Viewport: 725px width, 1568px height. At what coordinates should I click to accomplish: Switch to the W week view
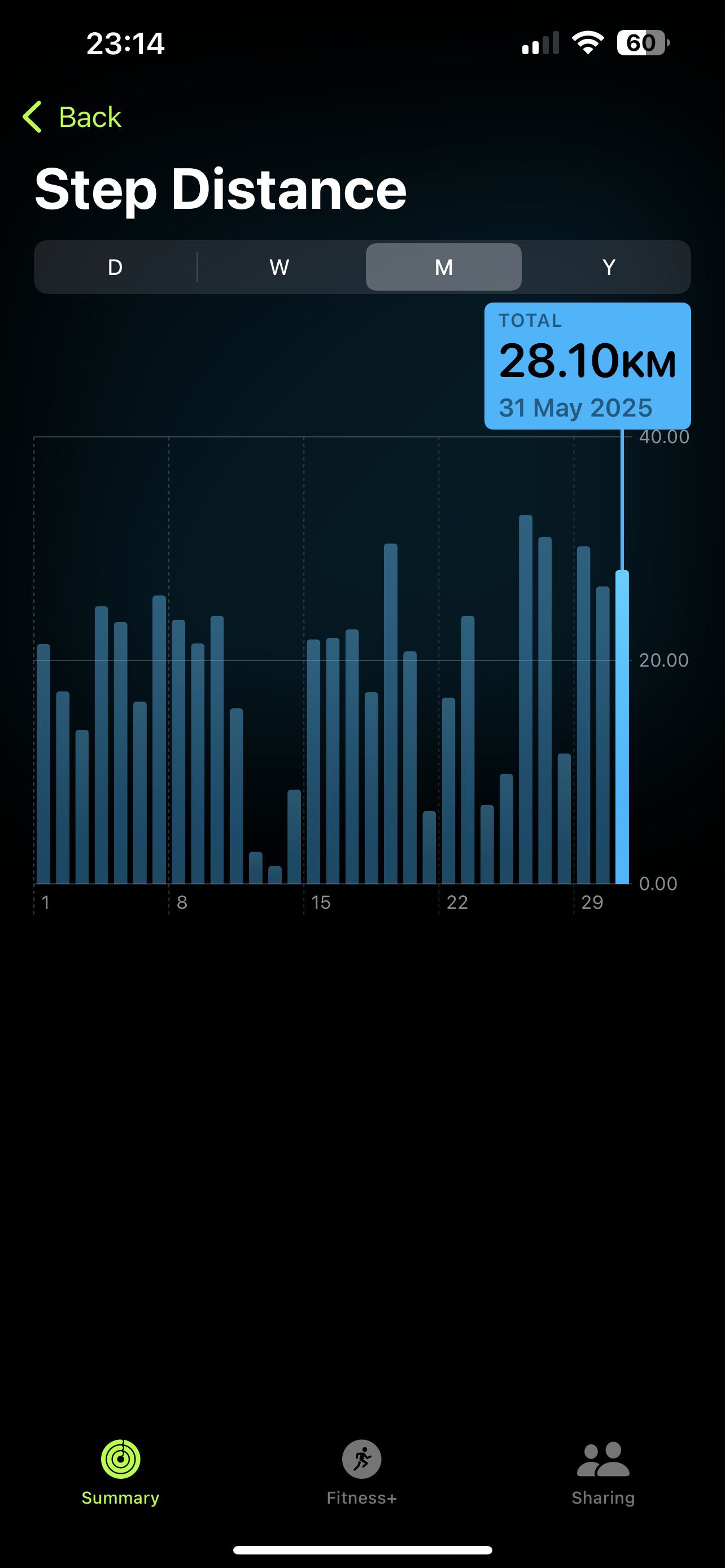coord(279,267)
